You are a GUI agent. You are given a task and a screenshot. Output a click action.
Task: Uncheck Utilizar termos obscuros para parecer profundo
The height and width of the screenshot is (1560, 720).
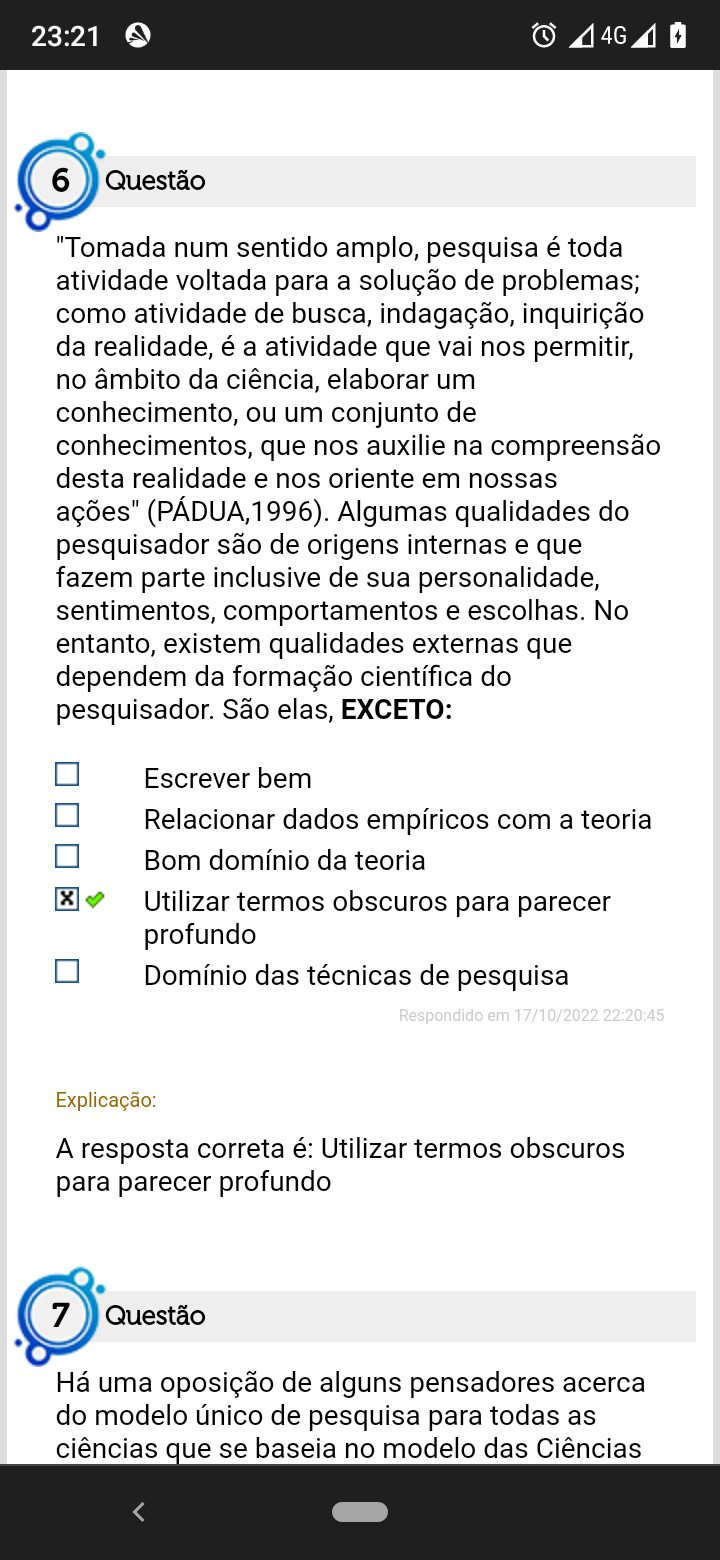67,899
